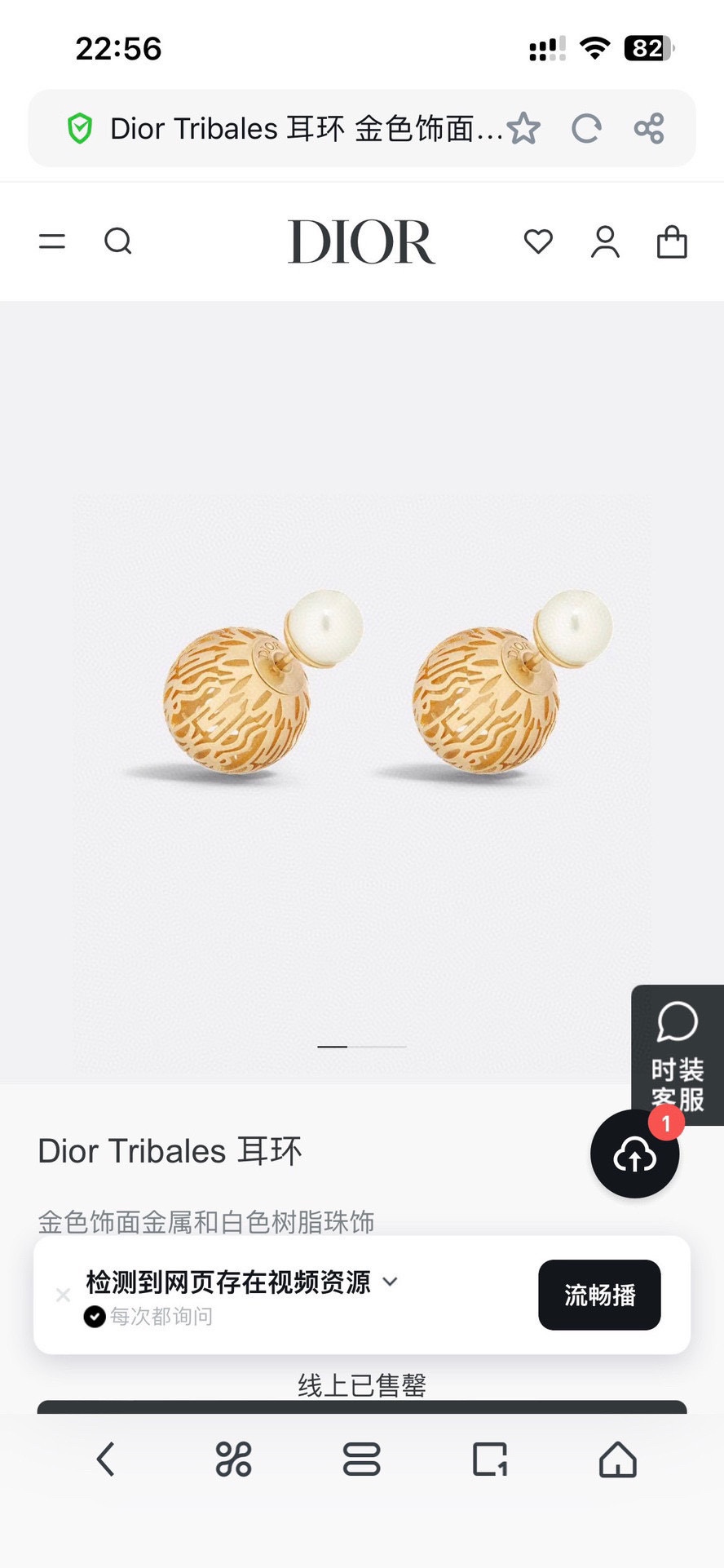Open the shopping bag
This screenshot has width=724, height=1568.
coord(672,241)
